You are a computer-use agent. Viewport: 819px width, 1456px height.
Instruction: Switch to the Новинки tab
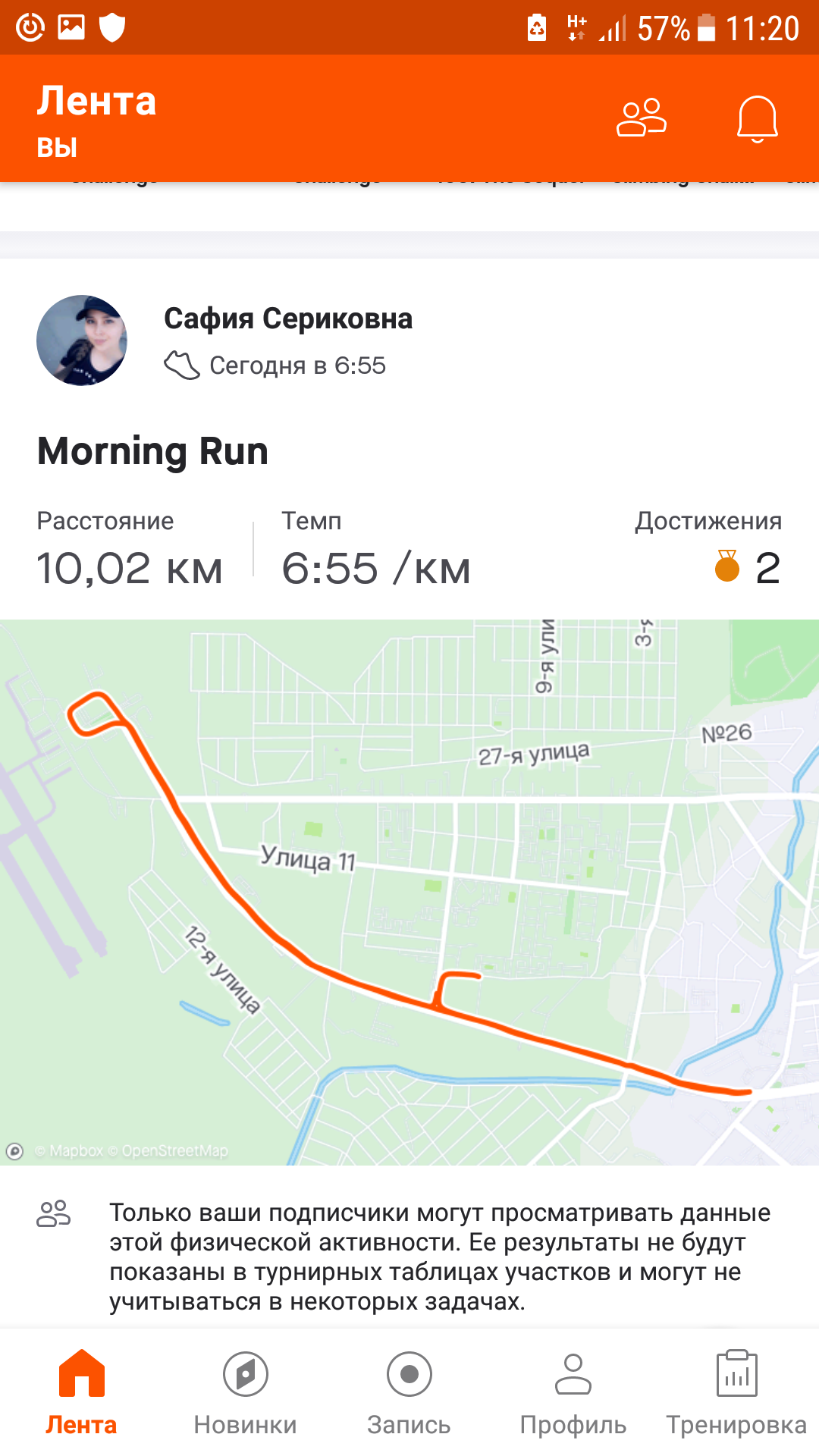click(x=245, y=1392)
